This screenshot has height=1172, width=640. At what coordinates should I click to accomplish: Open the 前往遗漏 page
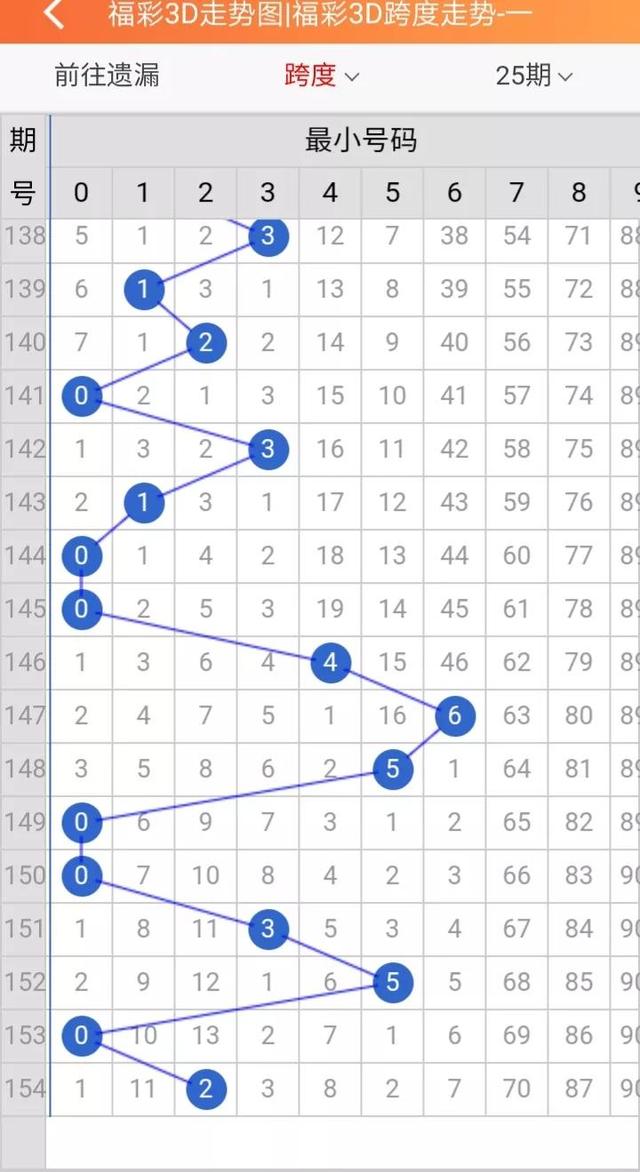tap(106, 75)
